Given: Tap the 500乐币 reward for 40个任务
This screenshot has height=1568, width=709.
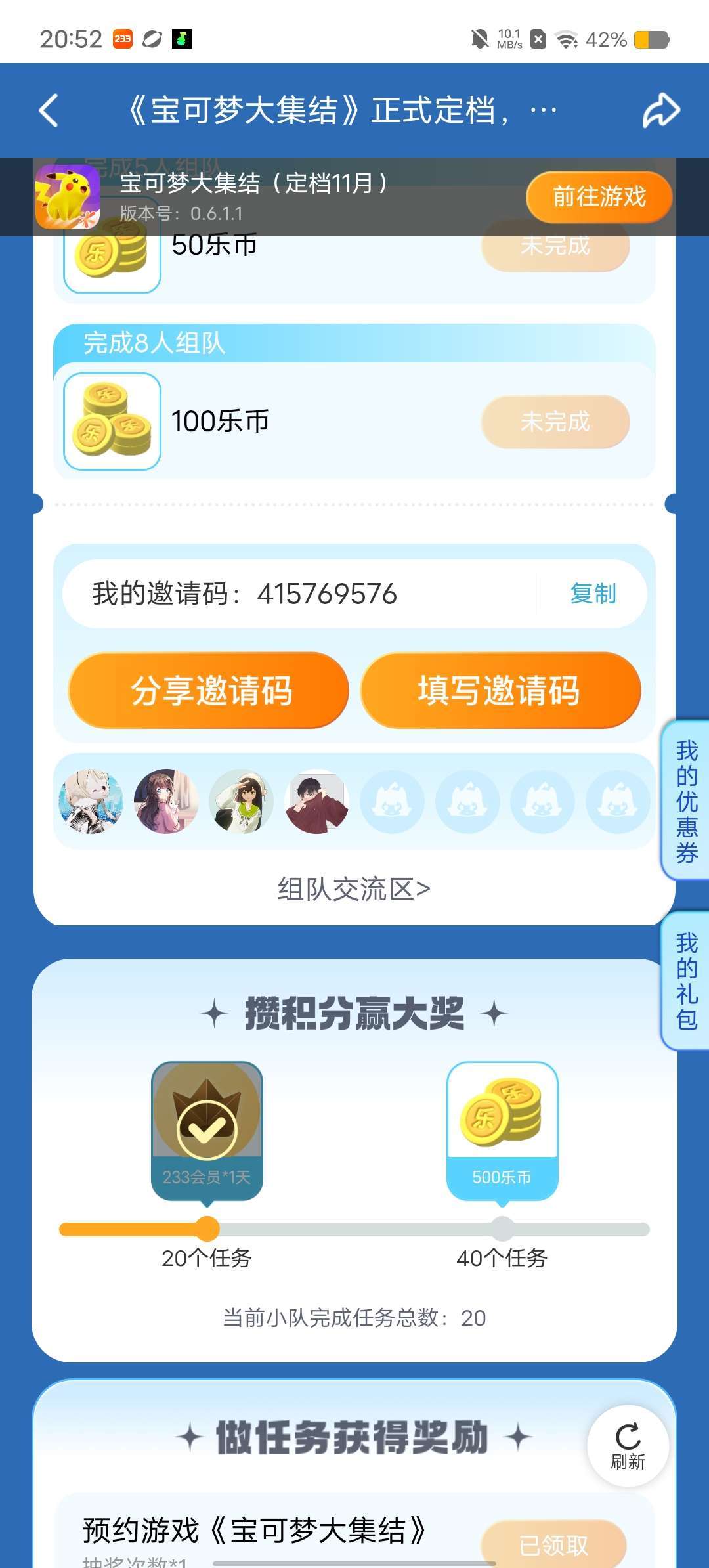Looking at the screenshot, I should 502,1131.
